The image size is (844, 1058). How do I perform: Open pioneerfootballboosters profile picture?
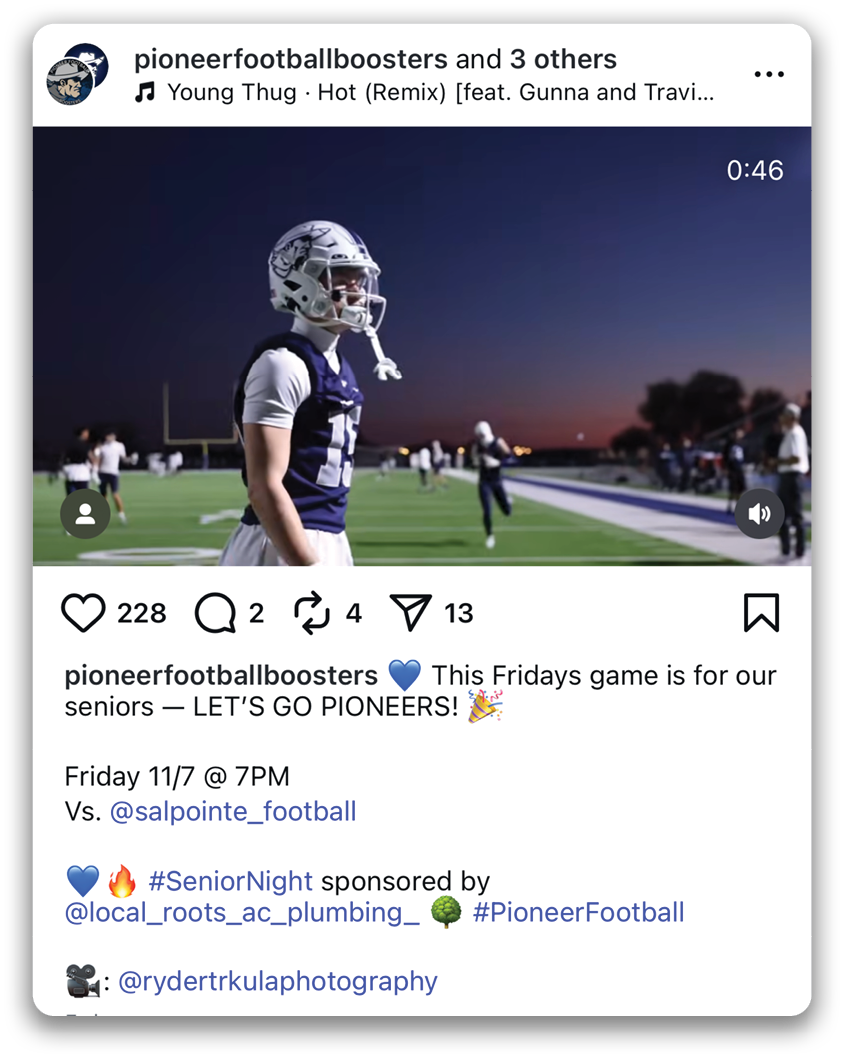coord(77,75)
